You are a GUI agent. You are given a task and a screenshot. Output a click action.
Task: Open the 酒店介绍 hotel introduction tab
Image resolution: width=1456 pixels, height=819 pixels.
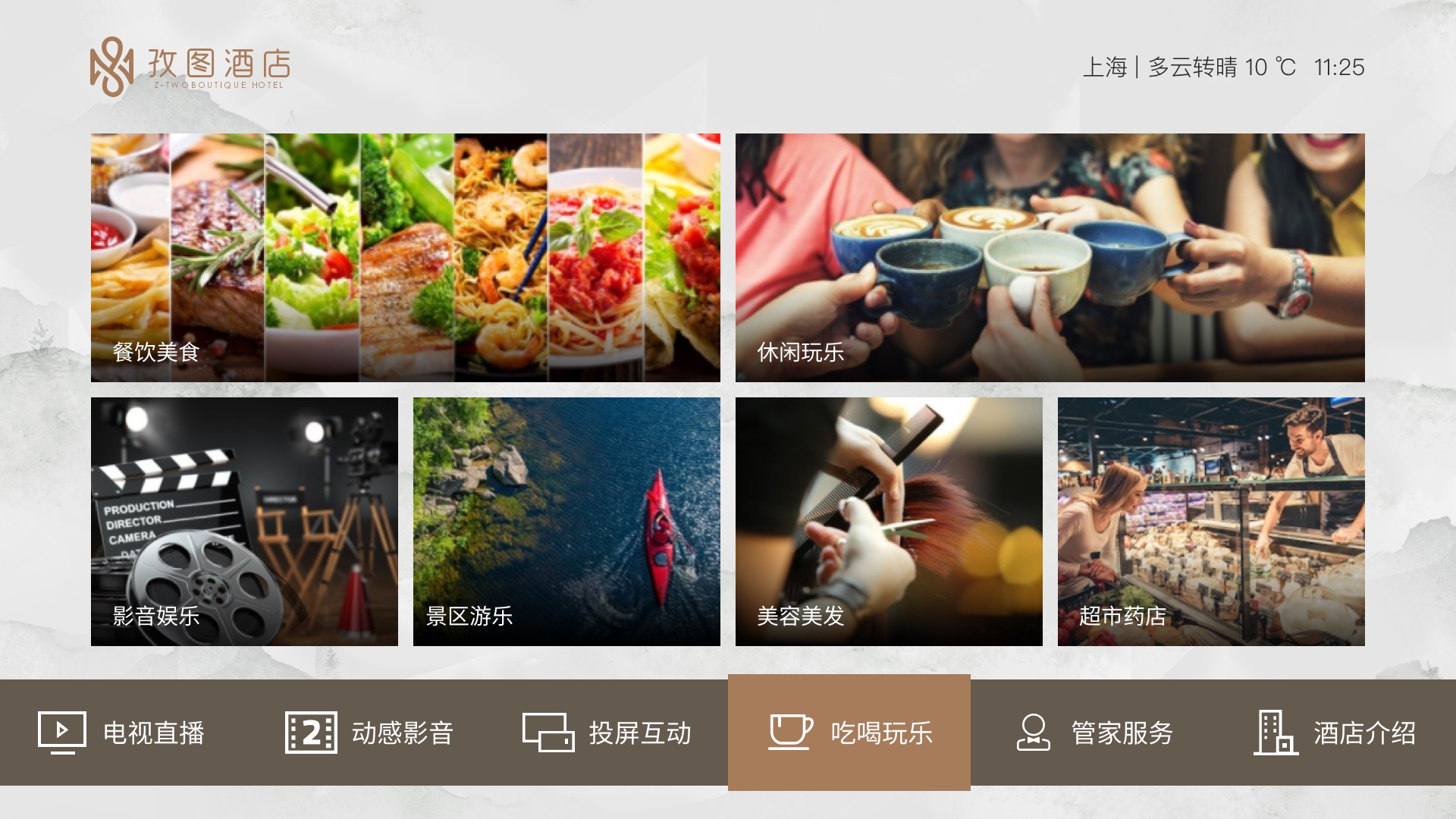pyautogui.click(x=1335, y=733)
